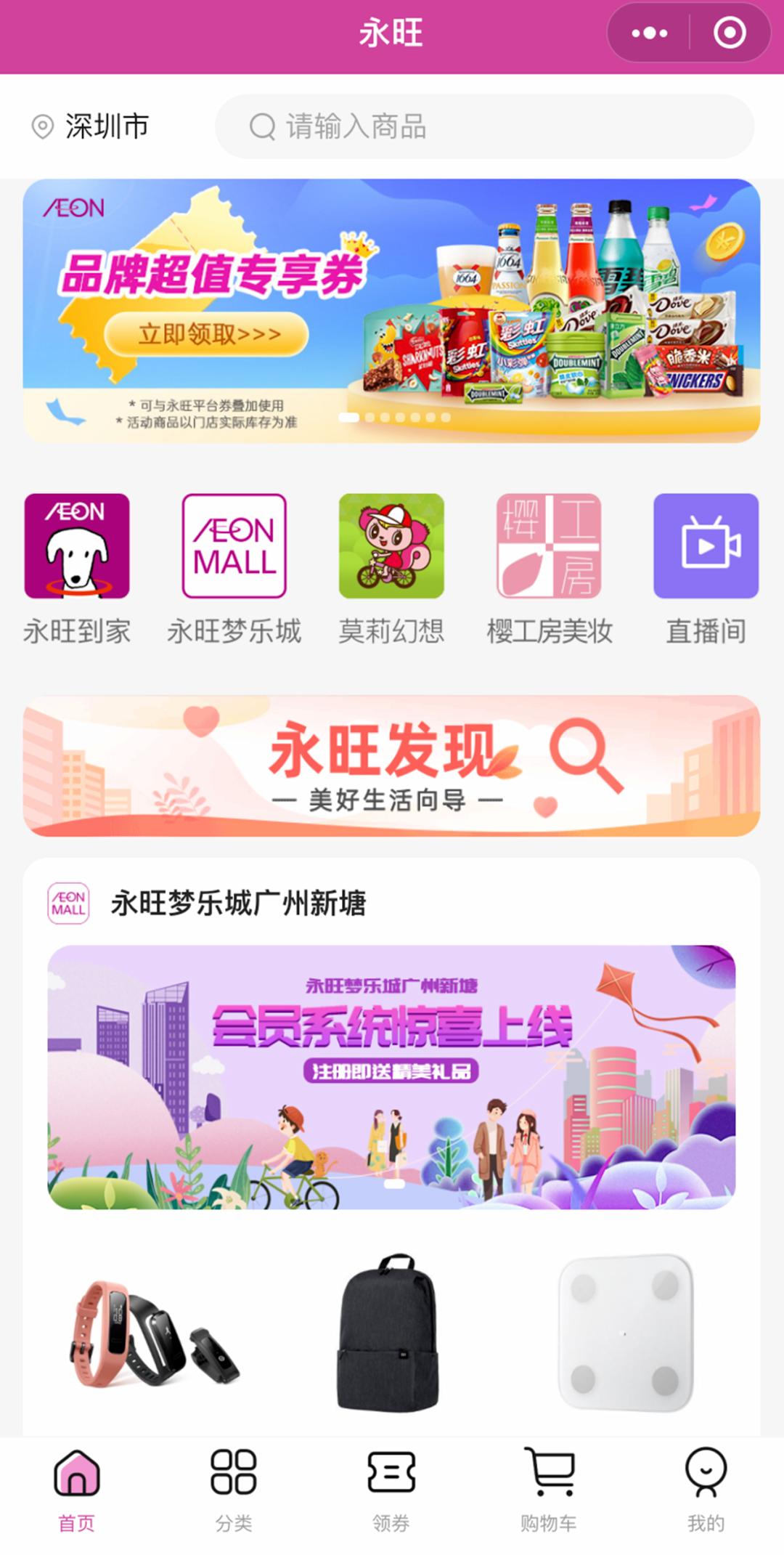Viewport: 784px width, 1555px height.
Task: Change the city from 深圳市
Action: pyautogui.click(x=91, y=126)
